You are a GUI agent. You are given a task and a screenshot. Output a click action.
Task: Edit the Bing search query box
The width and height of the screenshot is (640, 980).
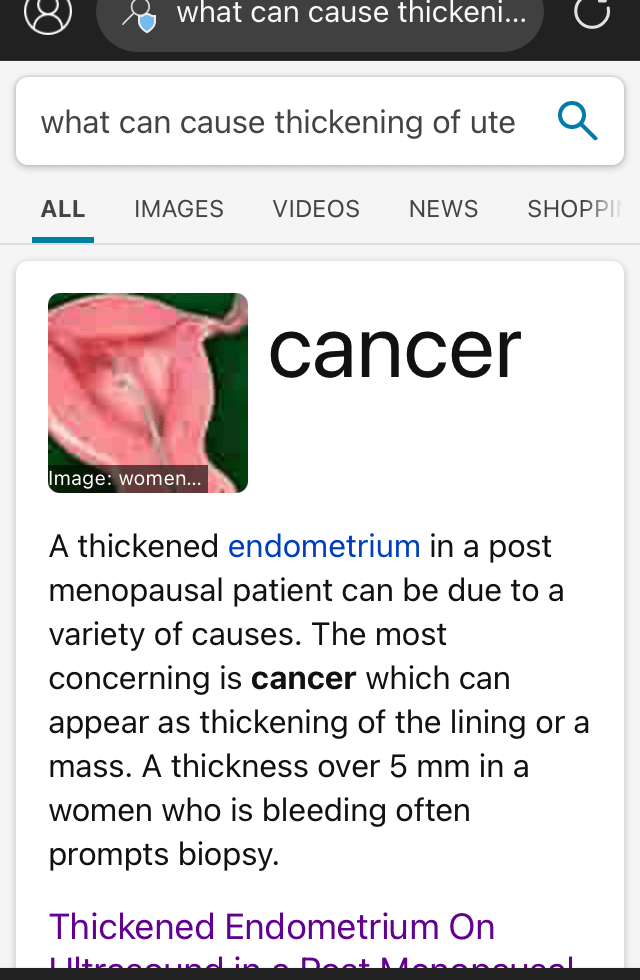click(x=278, y=123)
